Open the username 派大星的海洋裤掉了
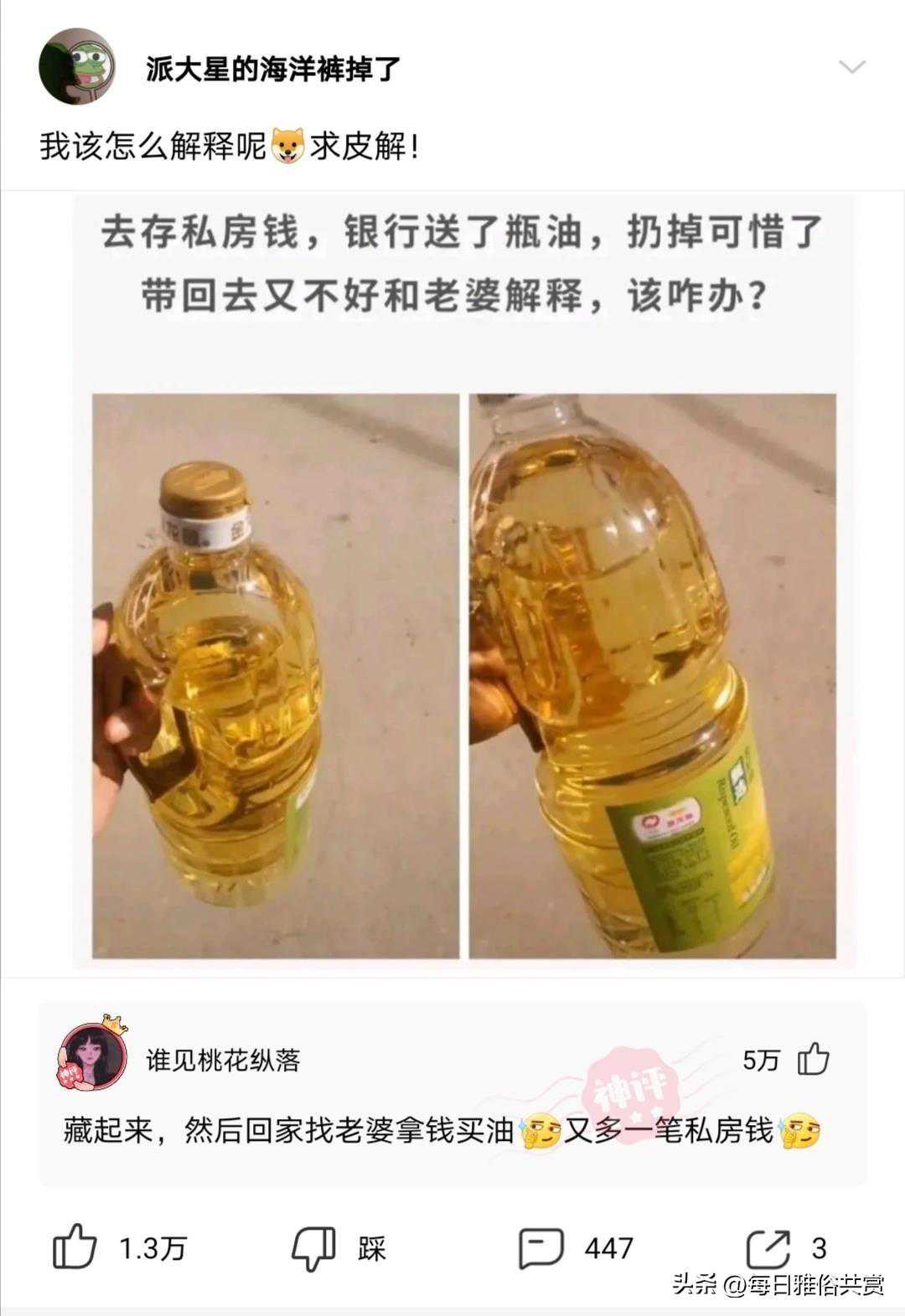 (273, 69)
